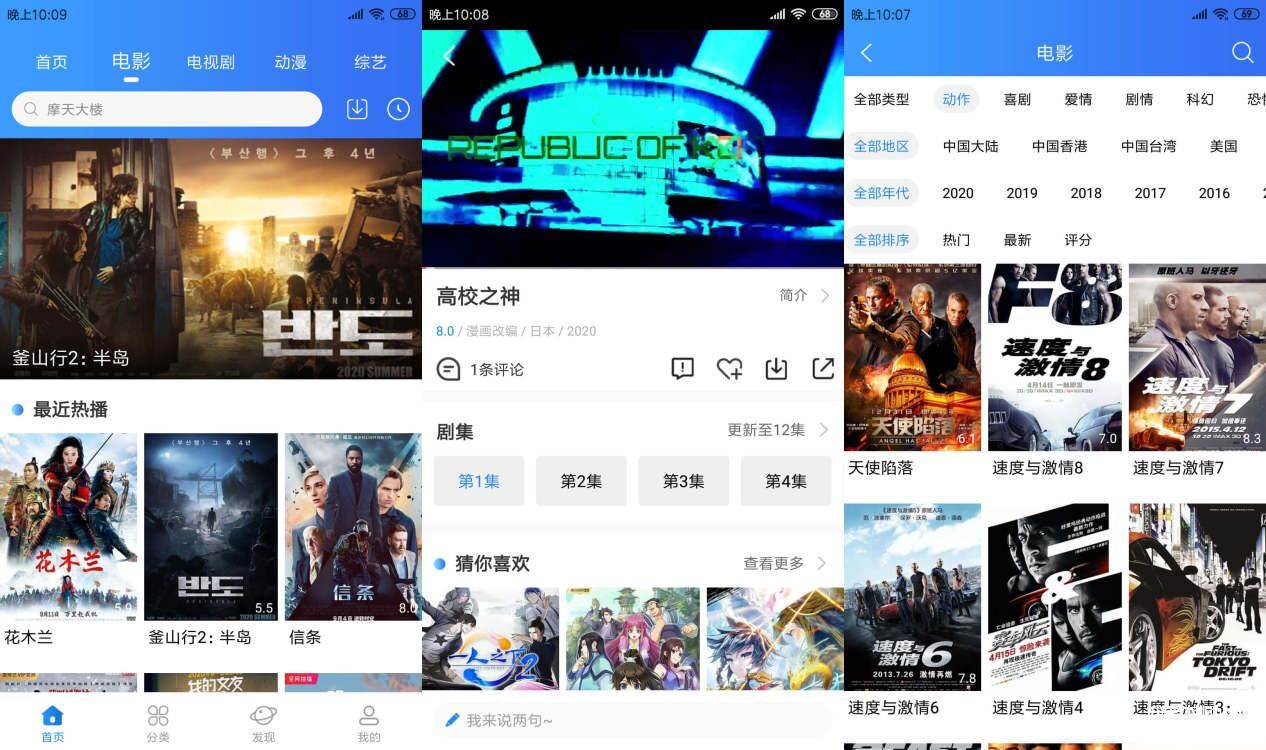
Task: Switch to the 动漫 tab
Action: [290, 62]
